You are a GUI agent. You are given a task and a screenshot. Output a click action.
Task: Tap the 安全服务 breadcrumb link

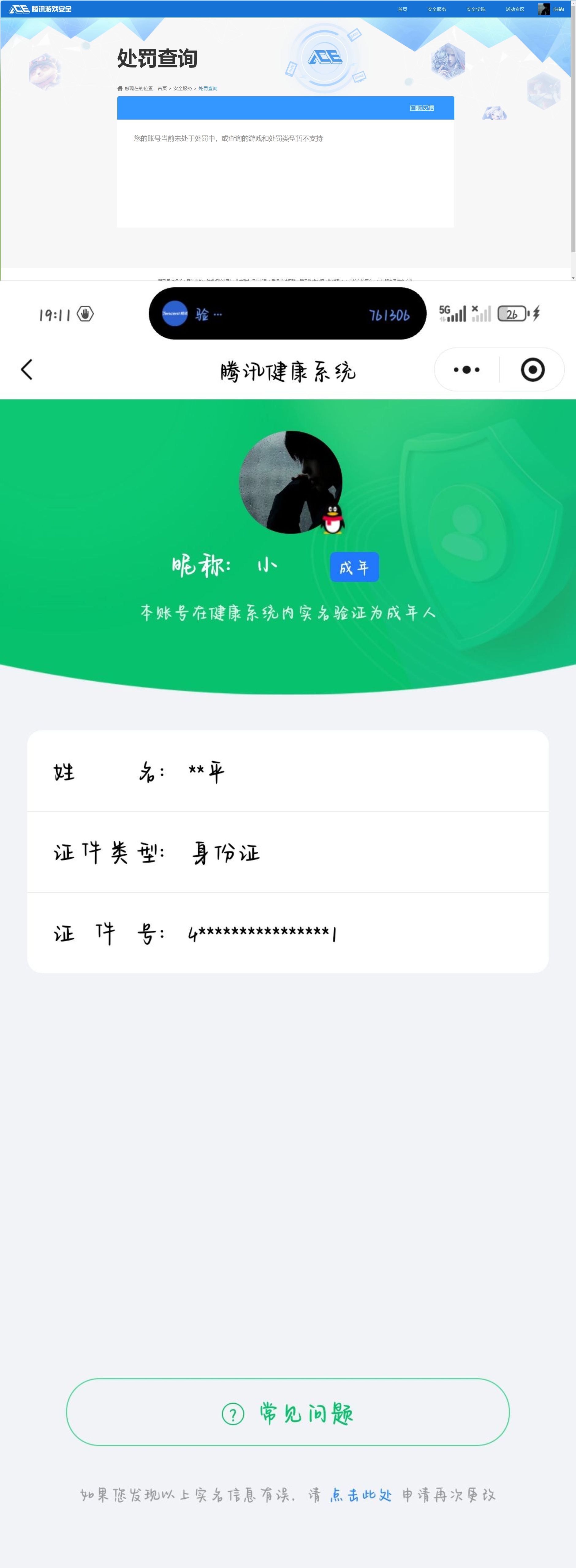click(183, 89)
